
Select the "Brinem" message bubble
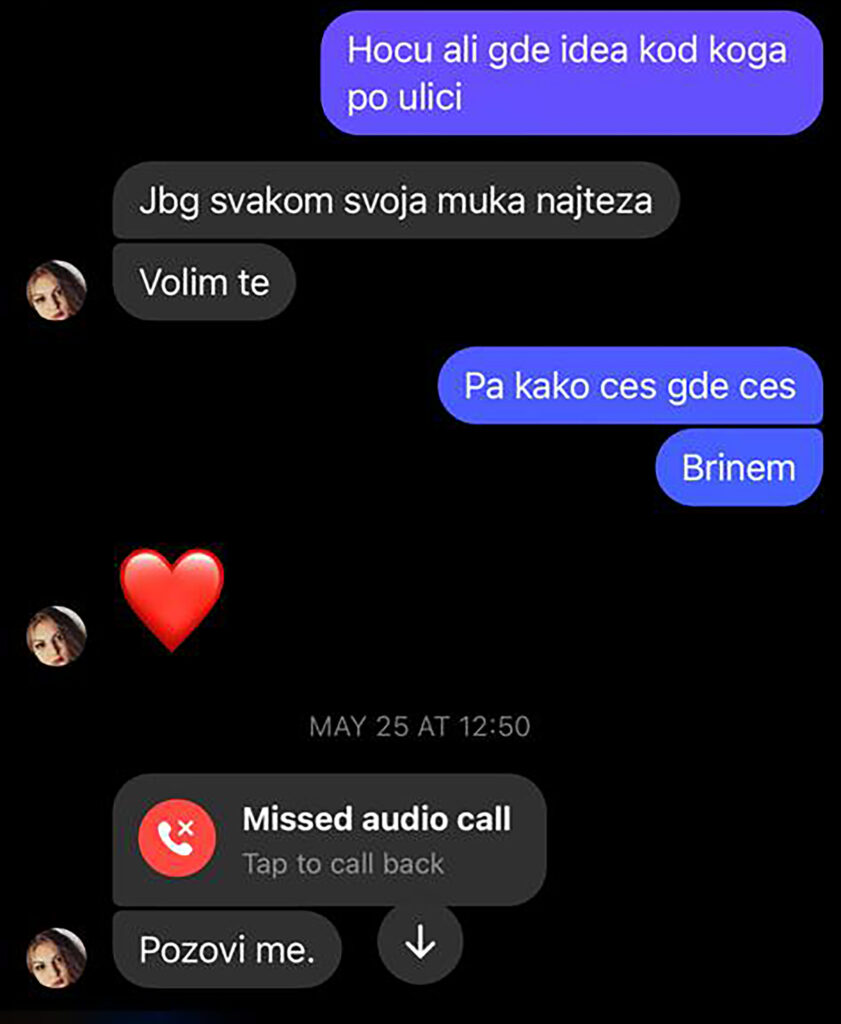point(737,466)
